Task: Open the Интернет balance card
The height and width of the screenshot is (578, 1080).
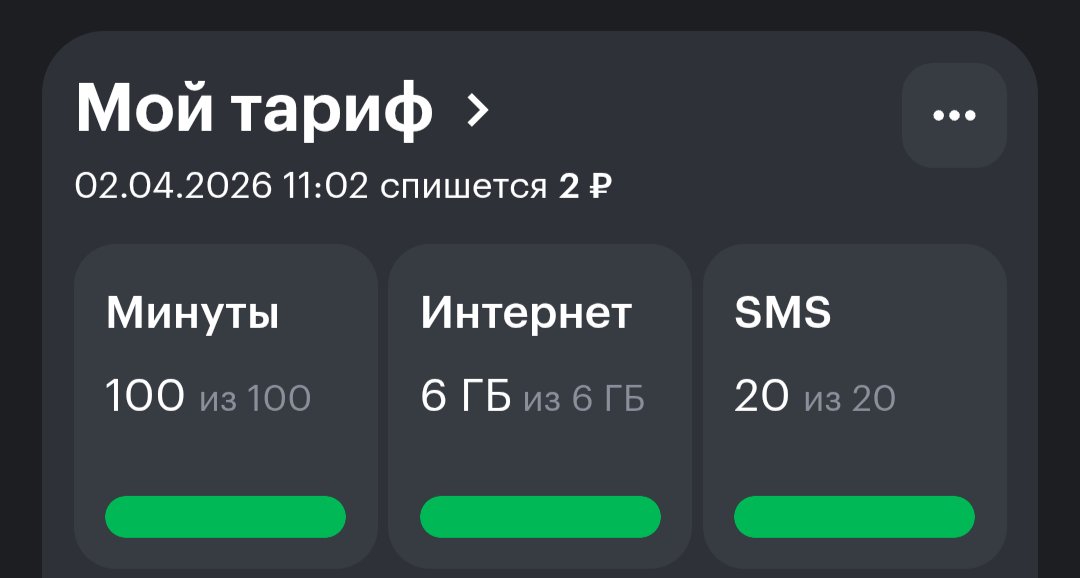Action: pos(540,405)
